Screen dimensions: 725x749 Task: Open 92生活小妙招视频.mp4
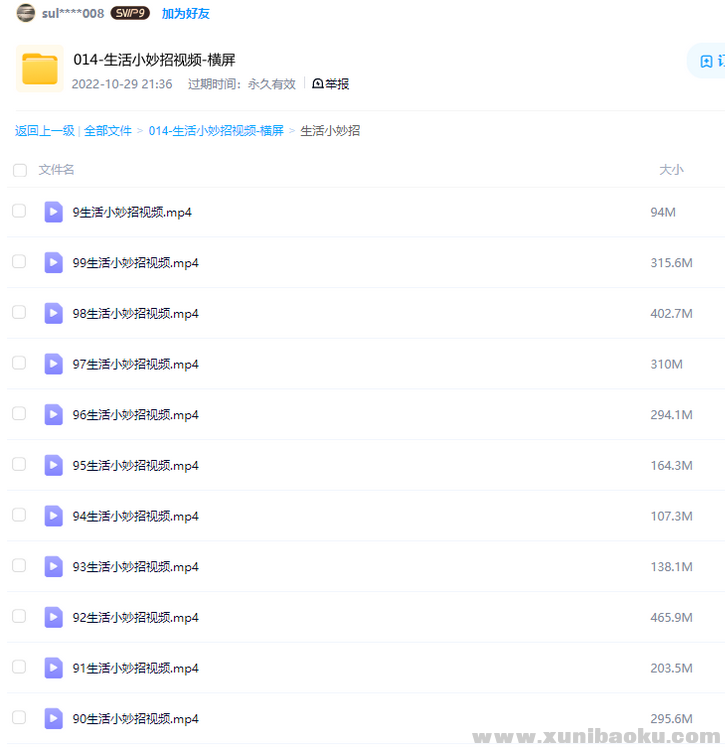(135, 618)
